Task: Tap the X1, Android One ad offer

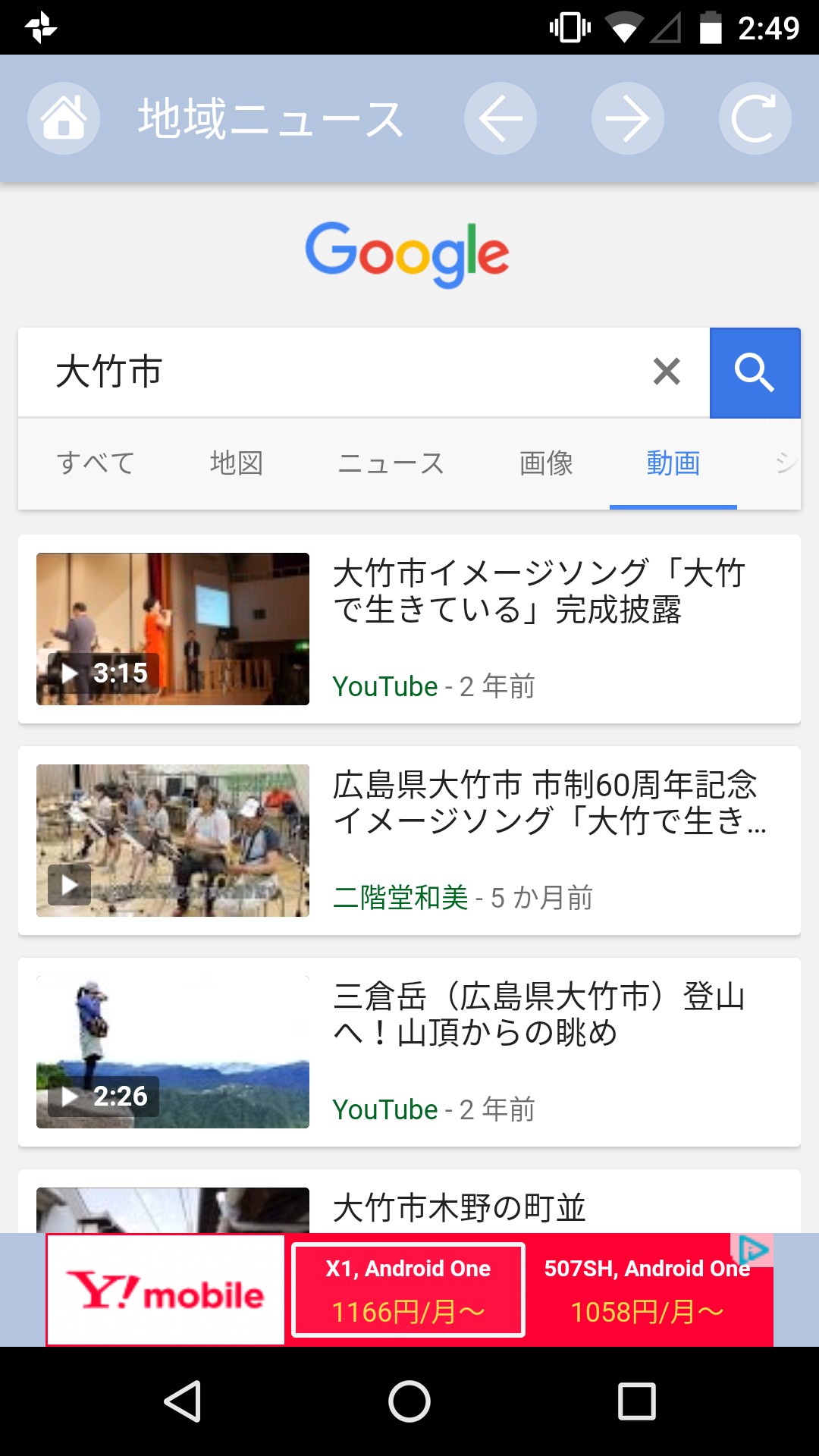Action: (x=408, y=1289)
